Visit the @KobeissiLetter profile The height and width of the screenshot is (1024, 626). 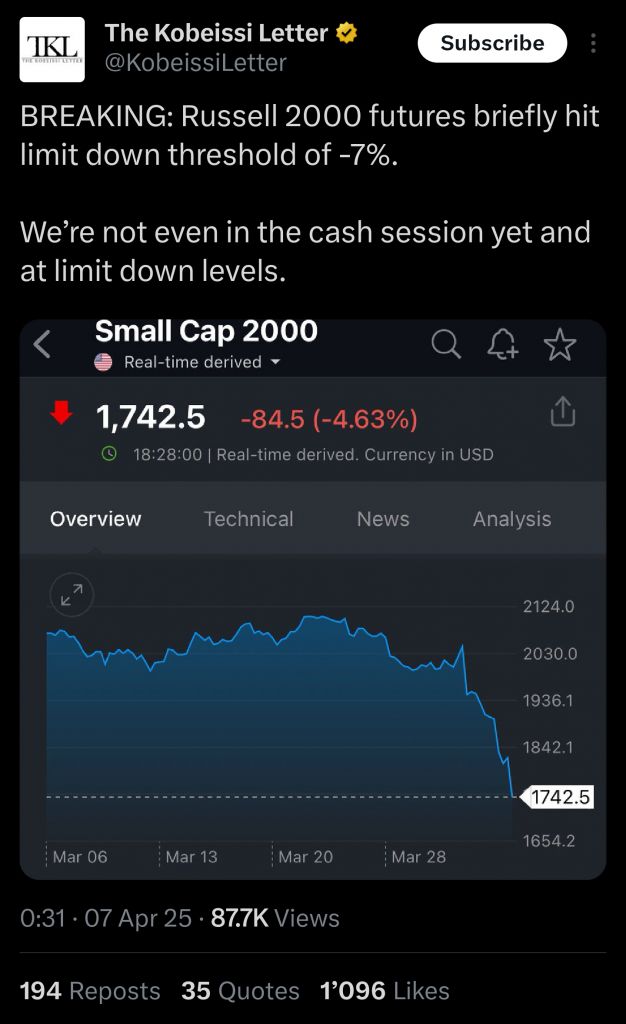pyautogui.click(x=195, y=63)
